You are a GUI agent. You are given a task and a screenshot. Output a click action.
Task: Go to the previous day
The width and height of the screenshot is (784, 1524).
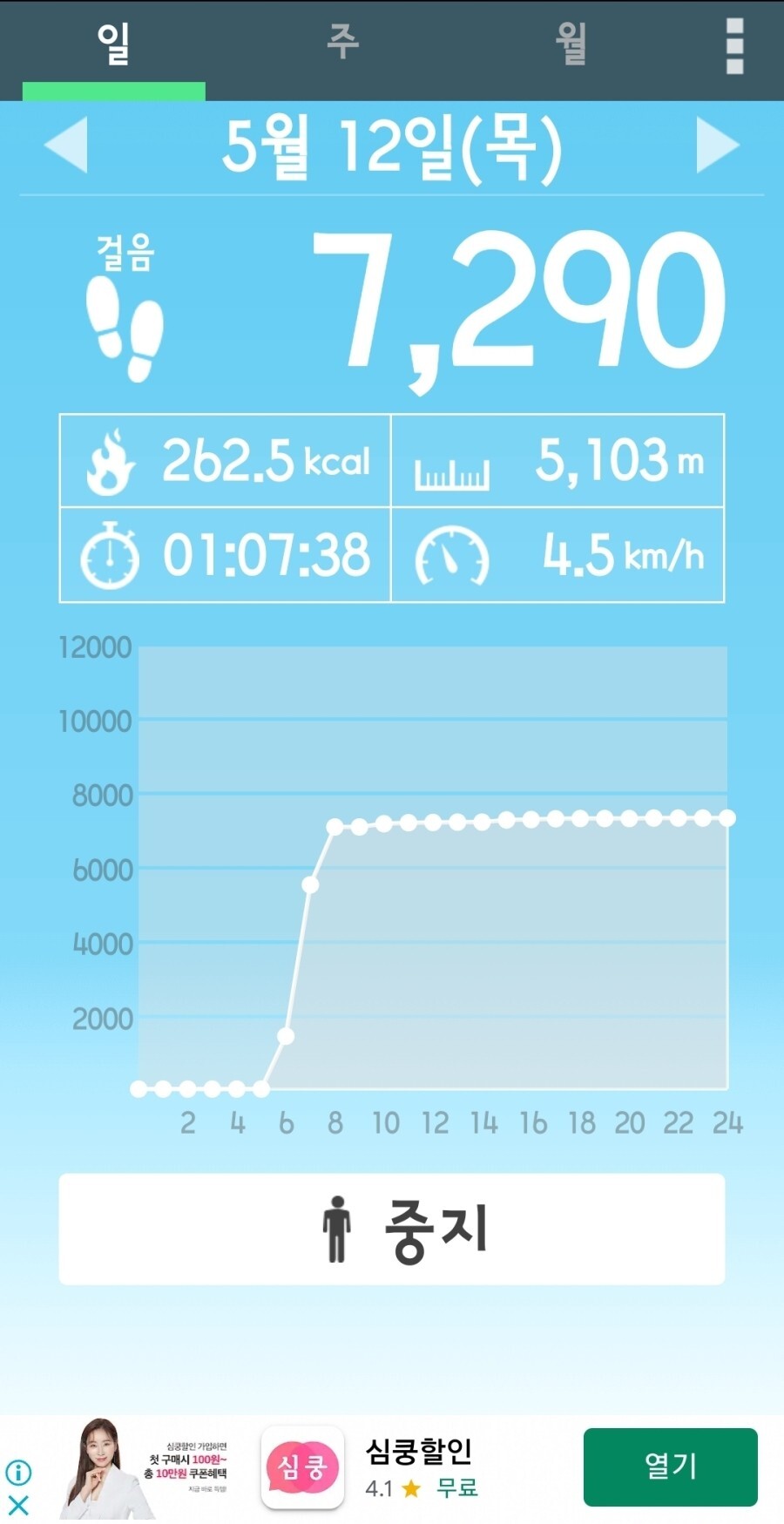66,145
